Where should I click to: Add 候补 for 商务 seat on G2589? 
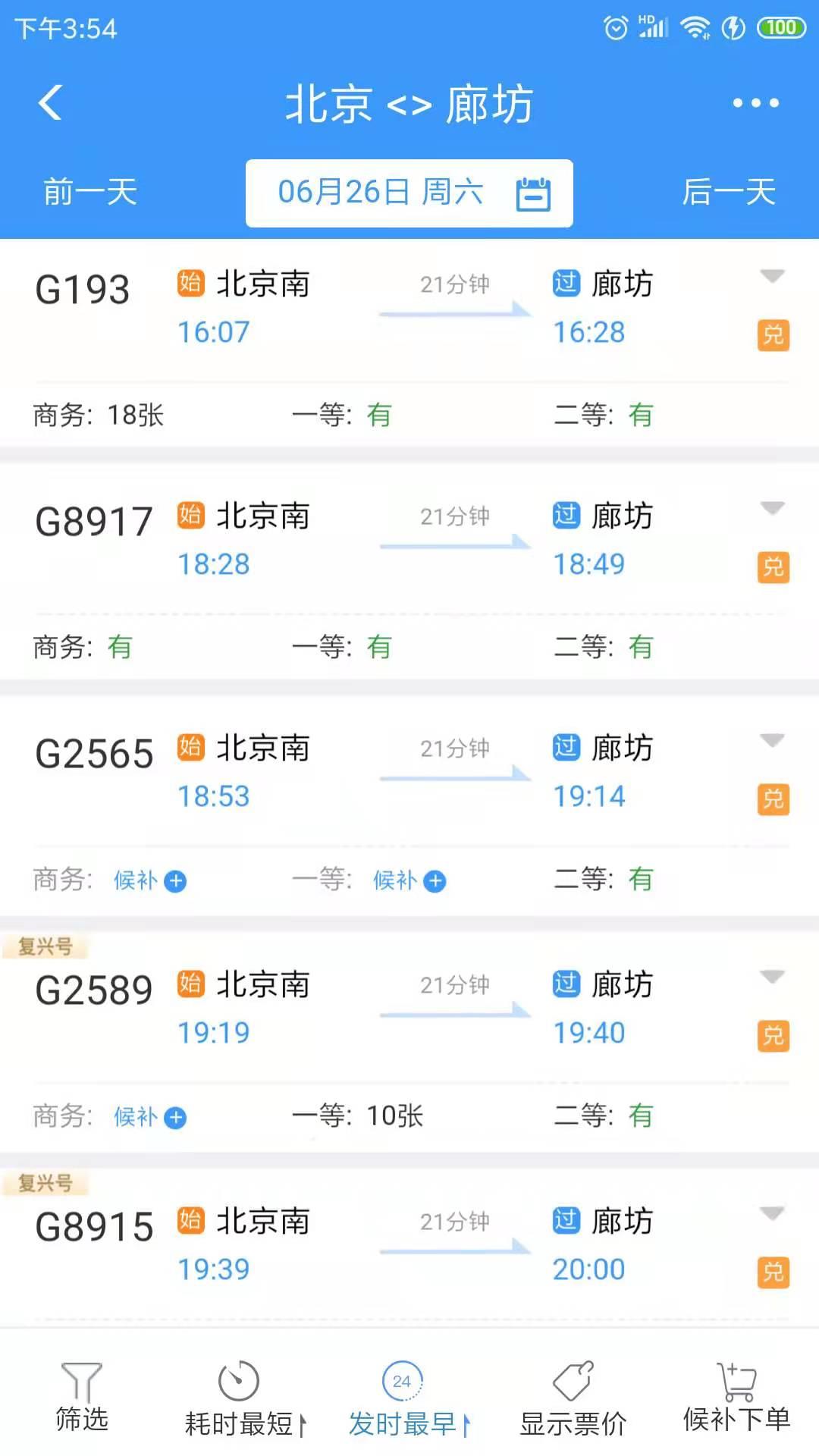[x=150, y=1117]
